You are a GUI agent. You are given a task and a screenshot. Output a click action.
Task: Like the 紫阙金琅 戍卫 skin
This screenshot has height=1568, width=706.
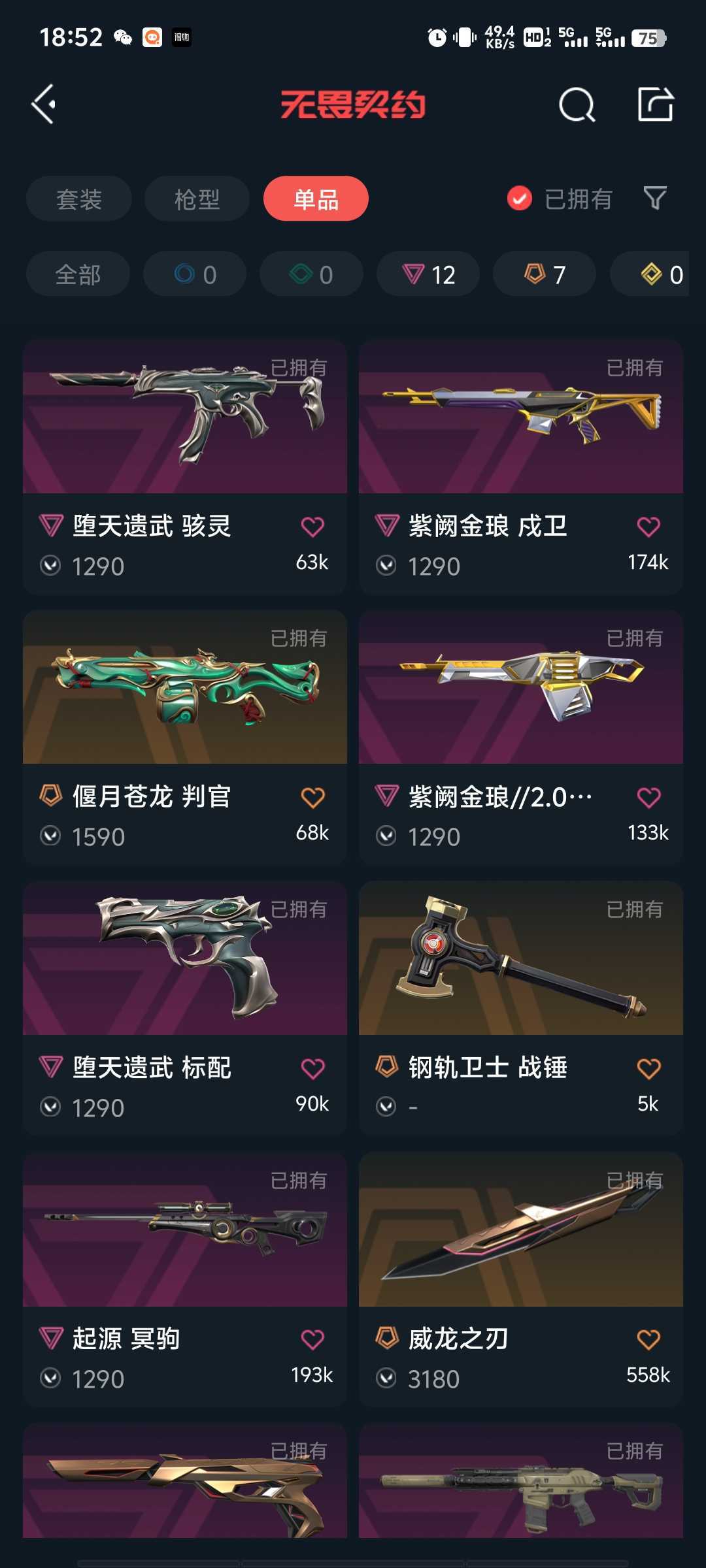pos(648,527)
